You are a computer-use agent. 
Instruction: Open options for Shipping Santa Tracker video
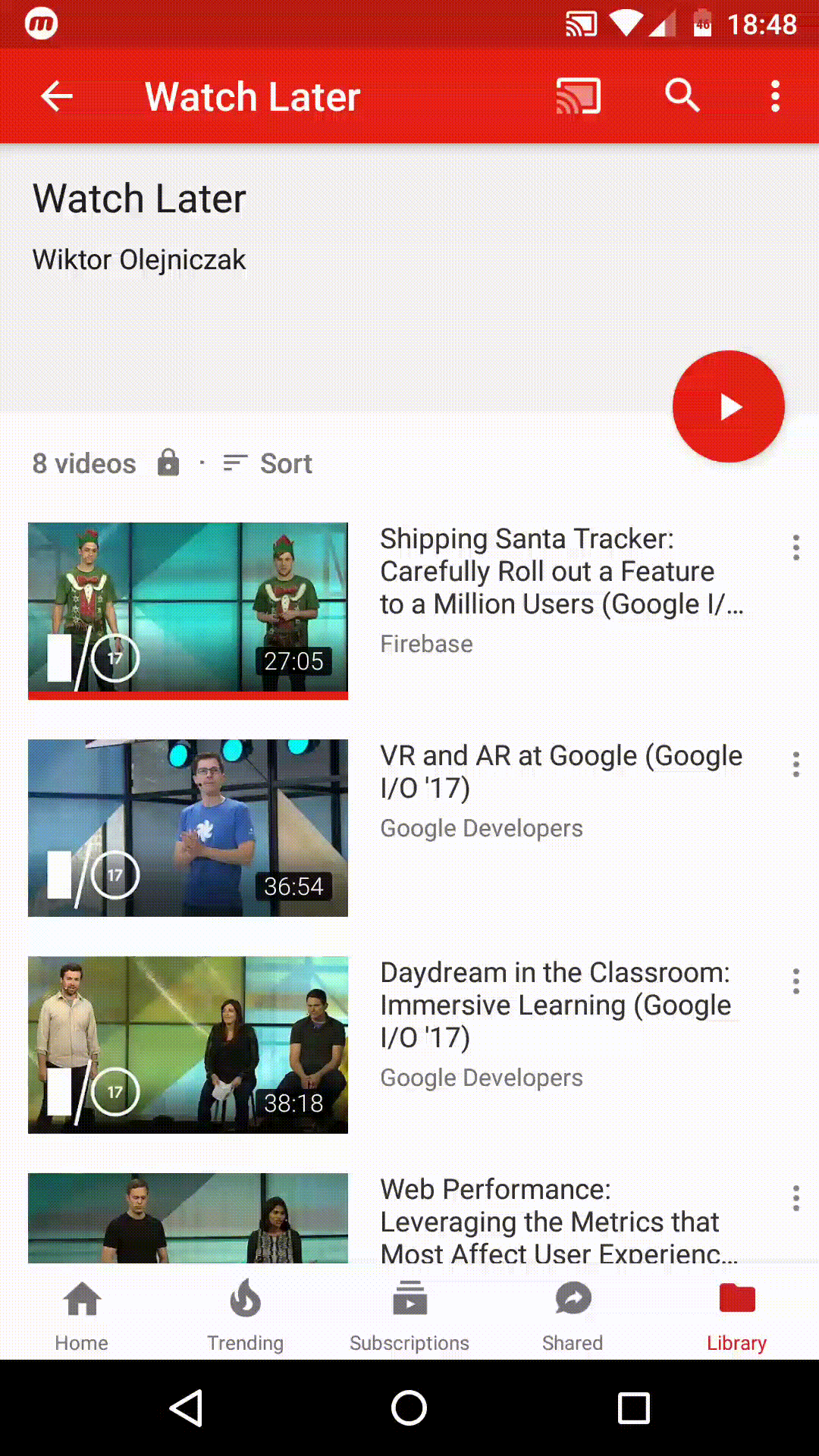(795, 548)
